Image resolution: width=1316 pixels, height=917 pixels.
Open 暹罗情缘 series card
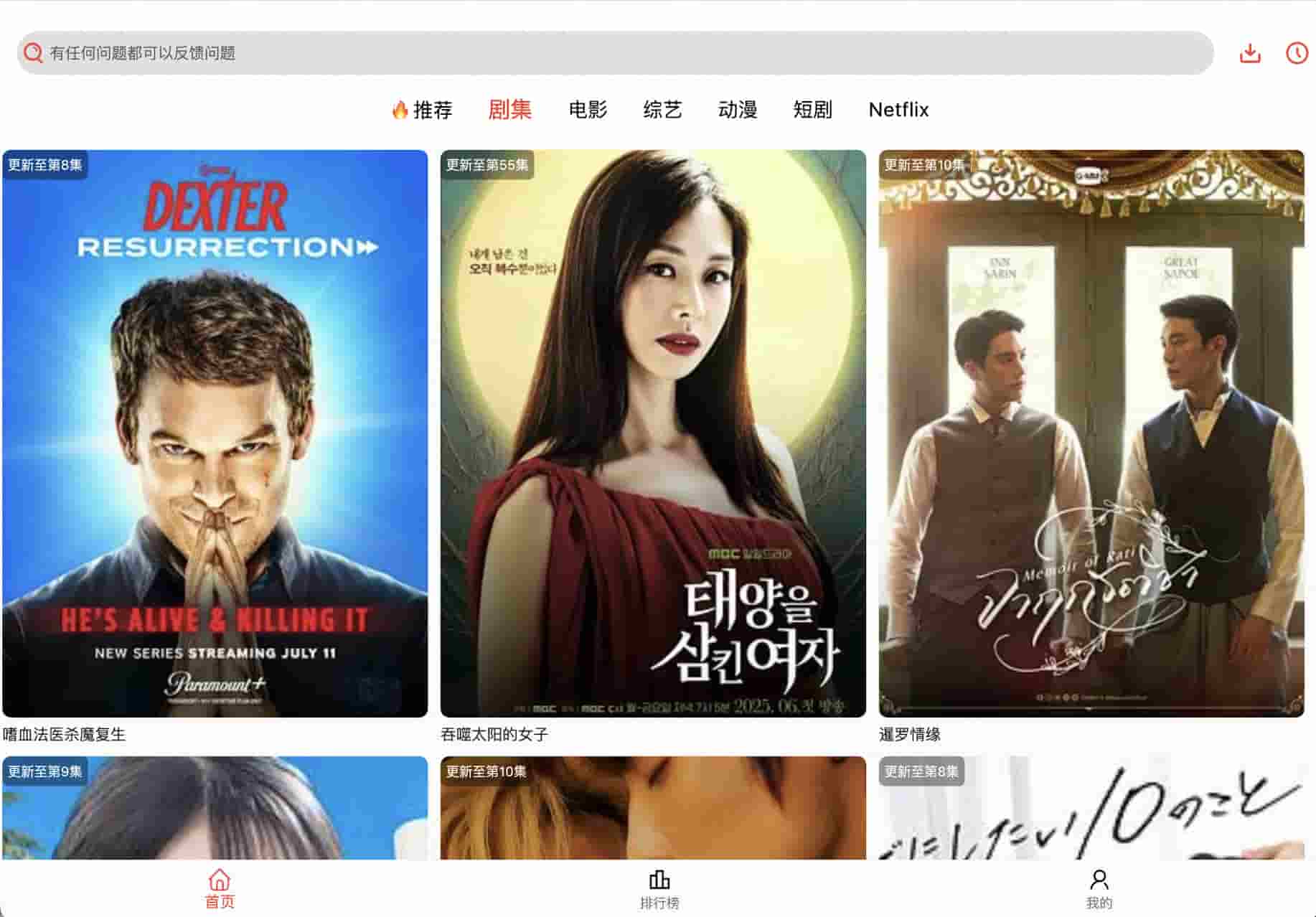(x=1091, y=433)
